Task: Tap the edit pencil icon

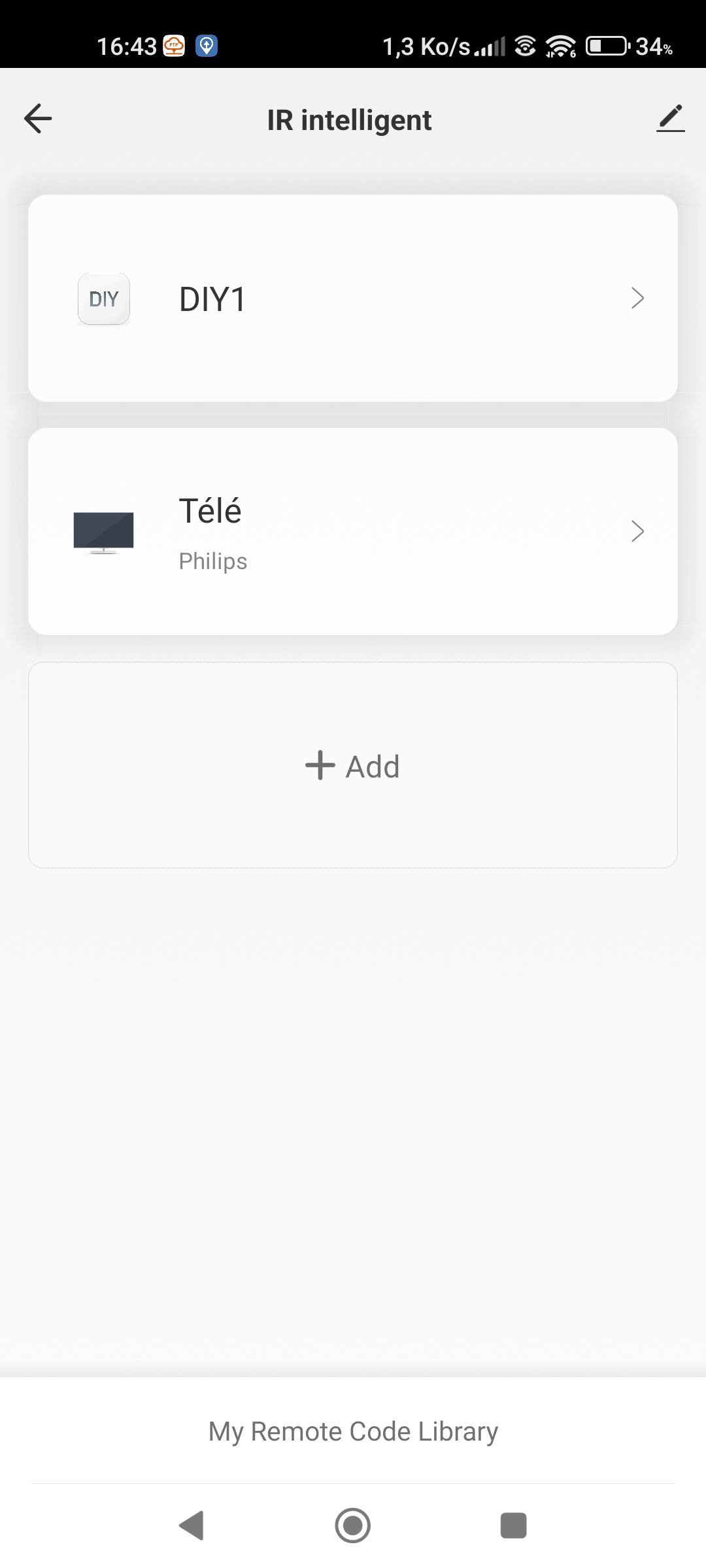Action: (x=670, y=119)
